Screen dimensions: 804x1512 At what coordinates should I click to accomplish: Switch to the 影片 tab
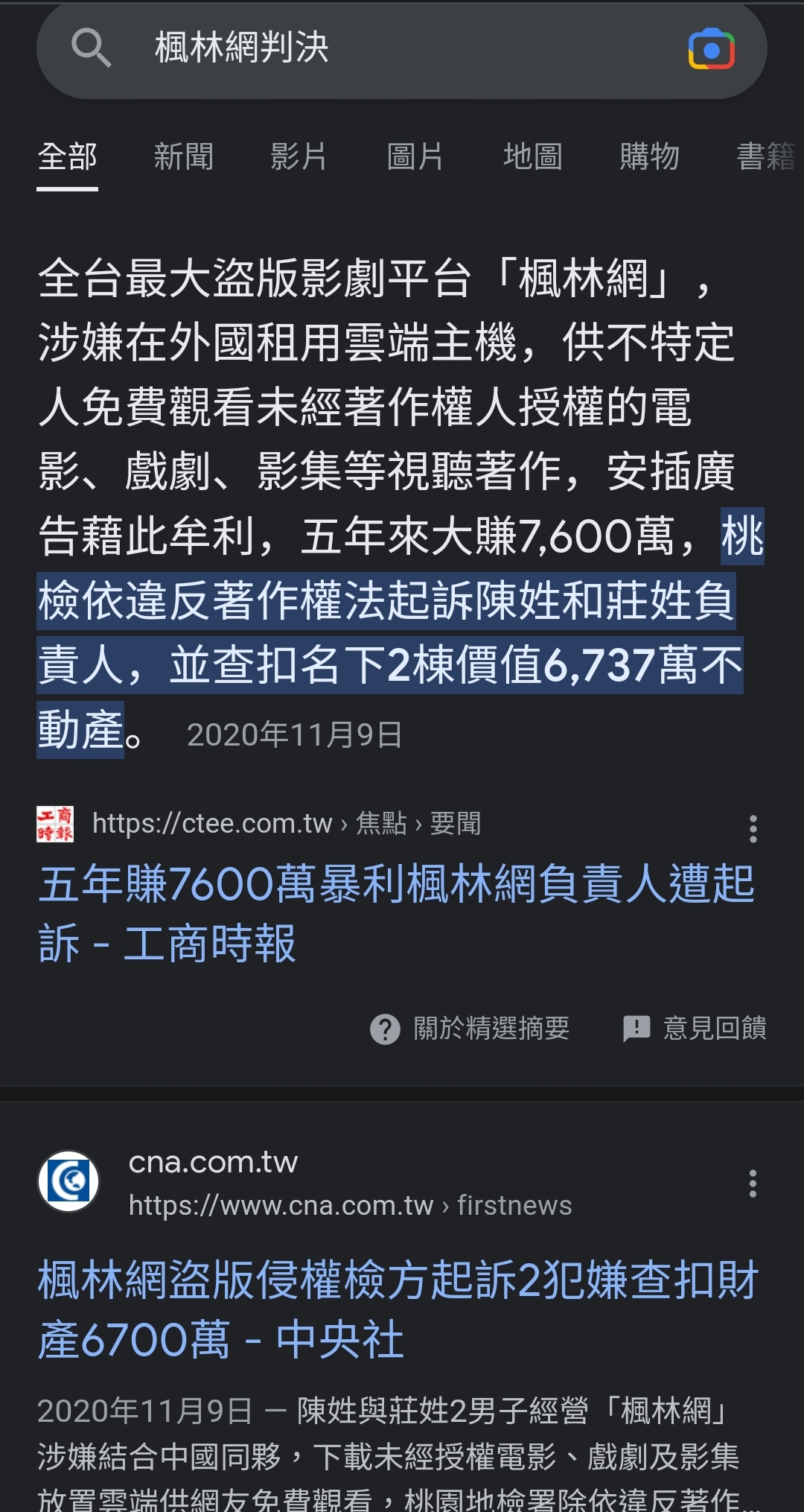299,157
